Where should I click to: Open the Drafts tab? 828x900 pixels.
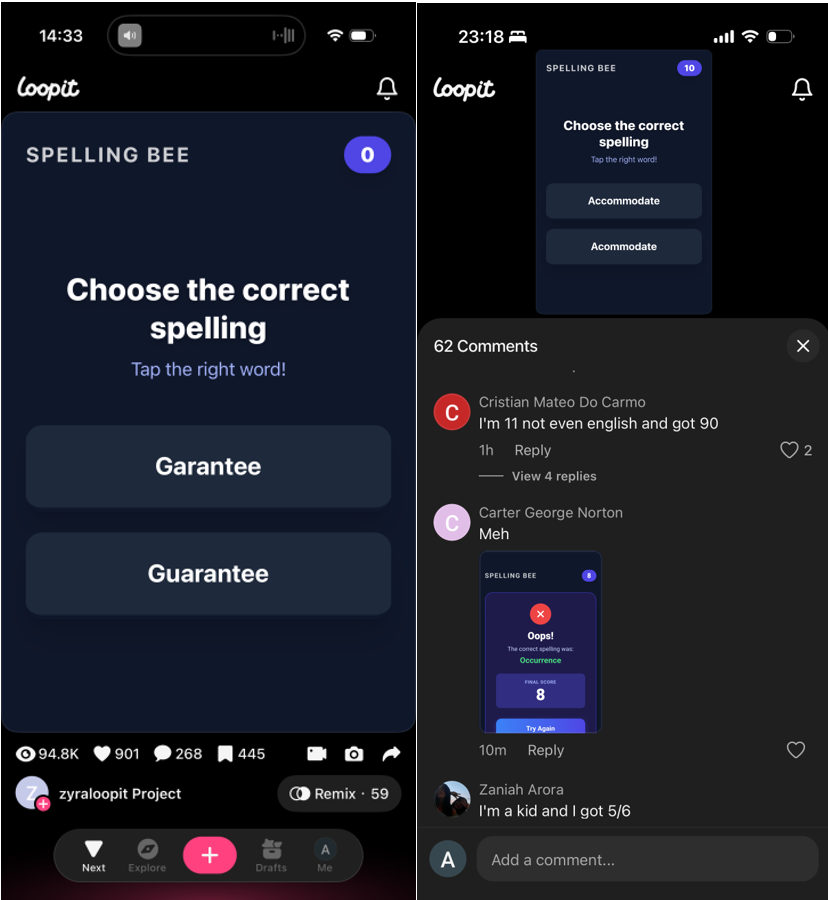[271, 856]
